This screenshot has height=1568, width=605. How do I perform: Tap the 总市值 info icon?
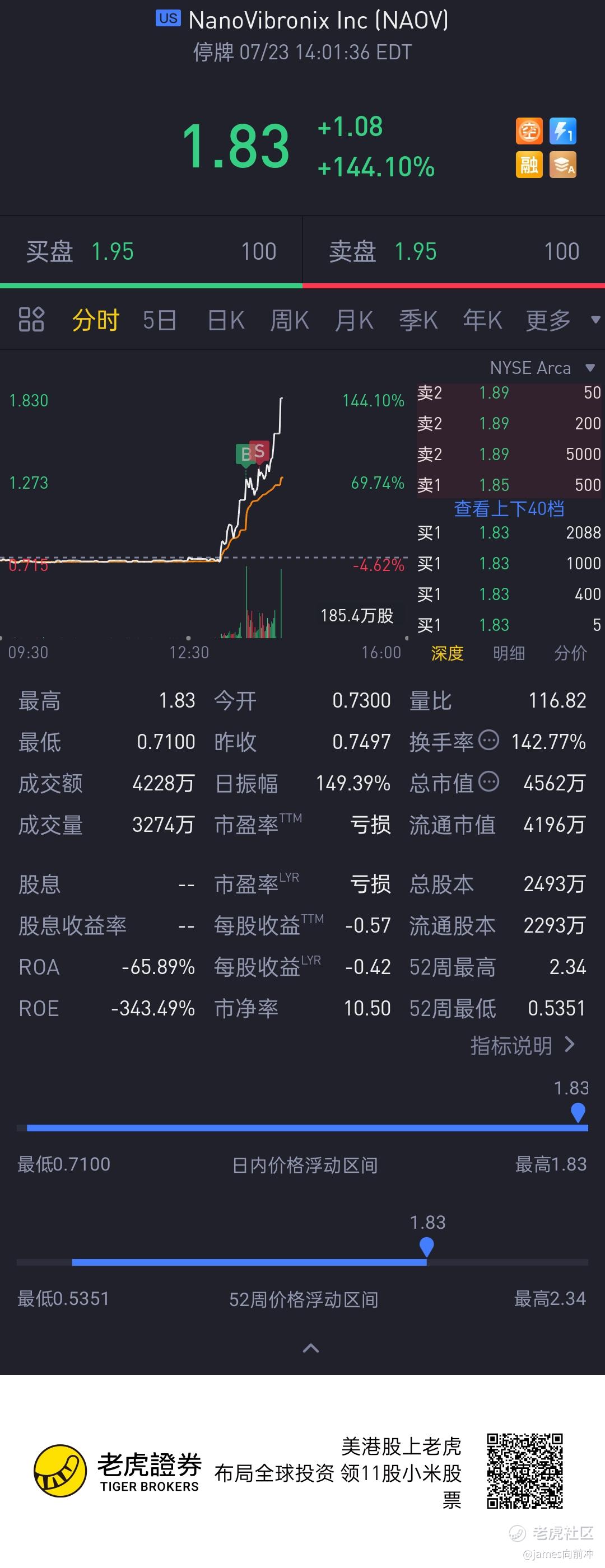point(488,781)
